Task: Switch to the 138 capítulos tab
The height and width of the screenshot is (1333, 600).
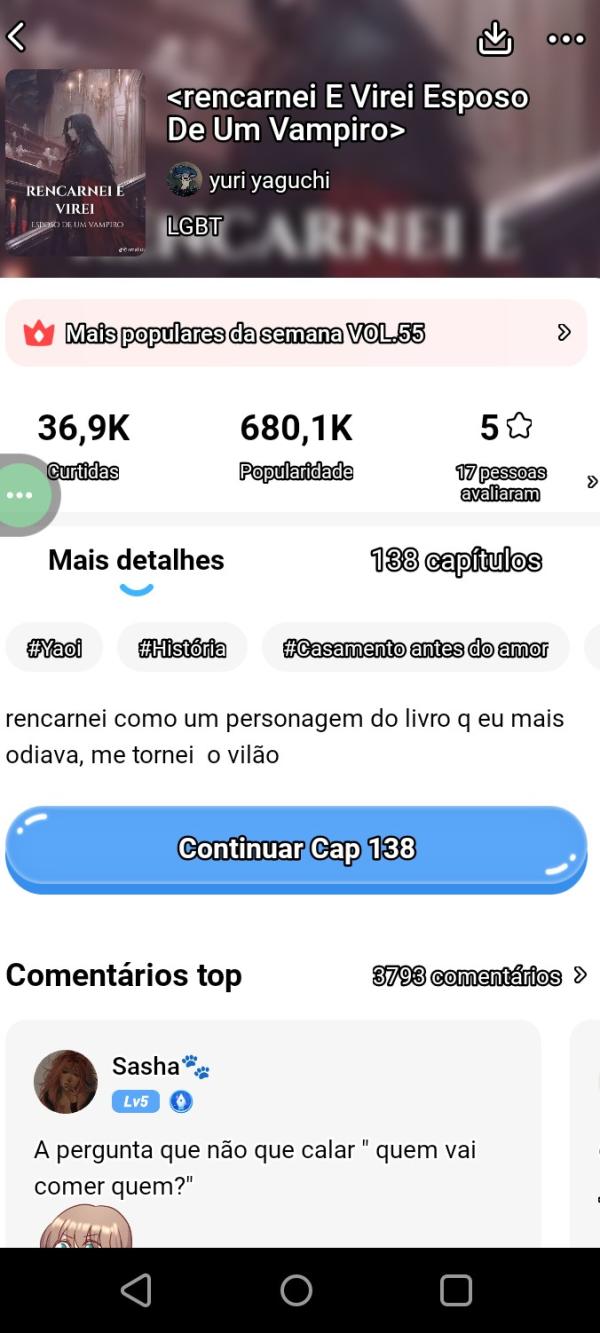Action: tap(456, 560)
